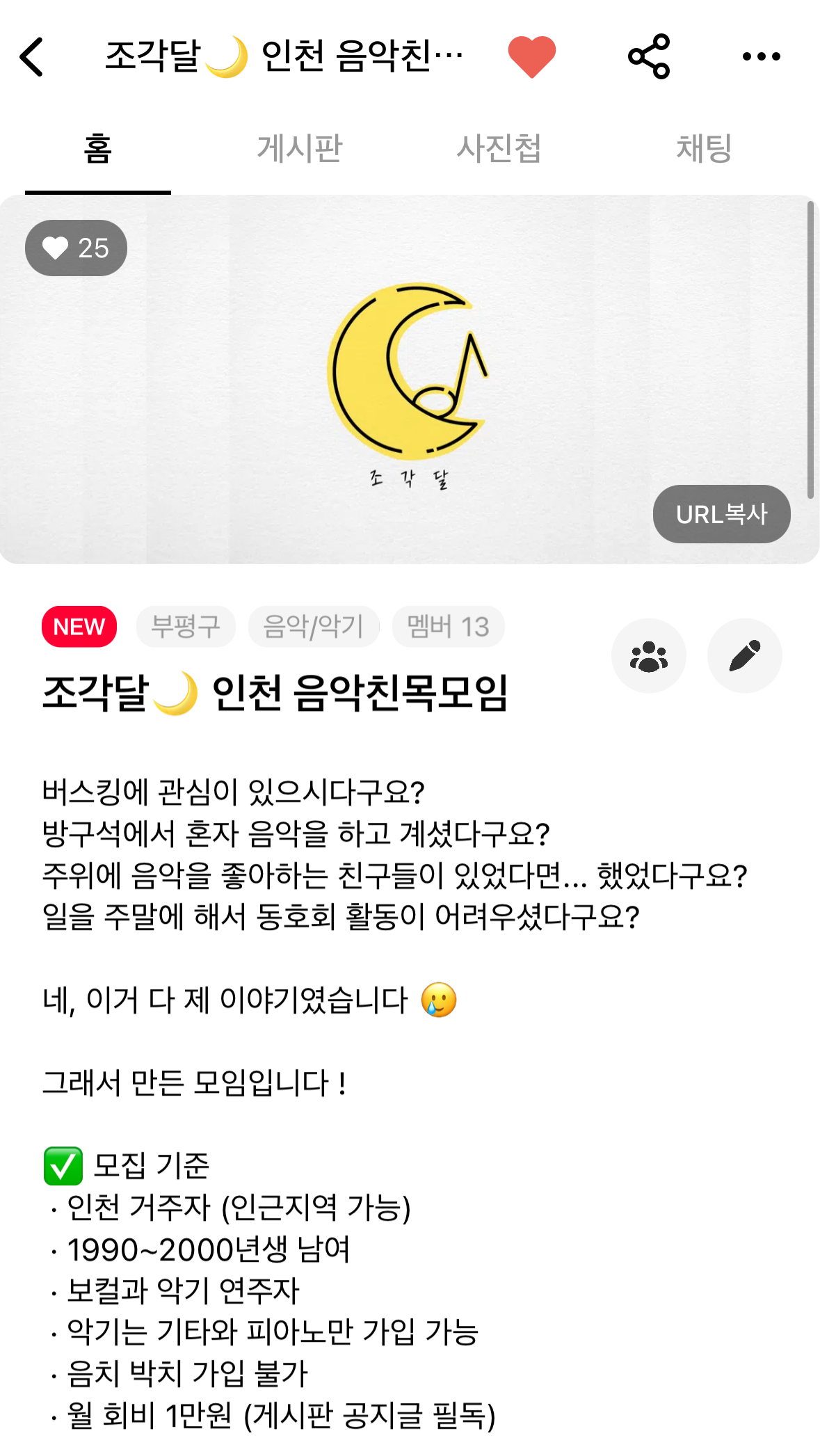Viewport: 820px width, 1456px height.
Task: Copy link with URL복사 button
Action: 721,514
